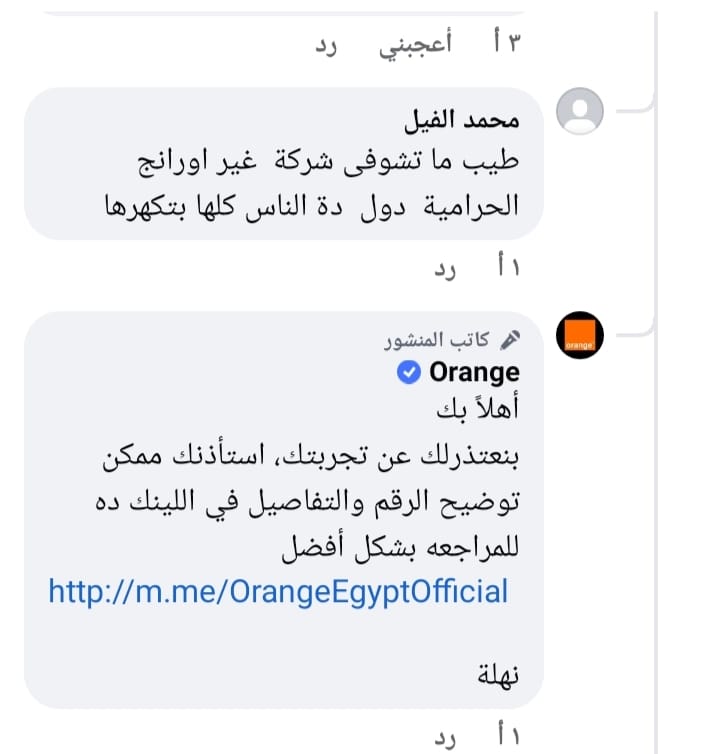The height and width of the screenshot is (754, 720).
Task: Open the m.me/OrangeEgyptOfficial link
Action: click(278, 591)
